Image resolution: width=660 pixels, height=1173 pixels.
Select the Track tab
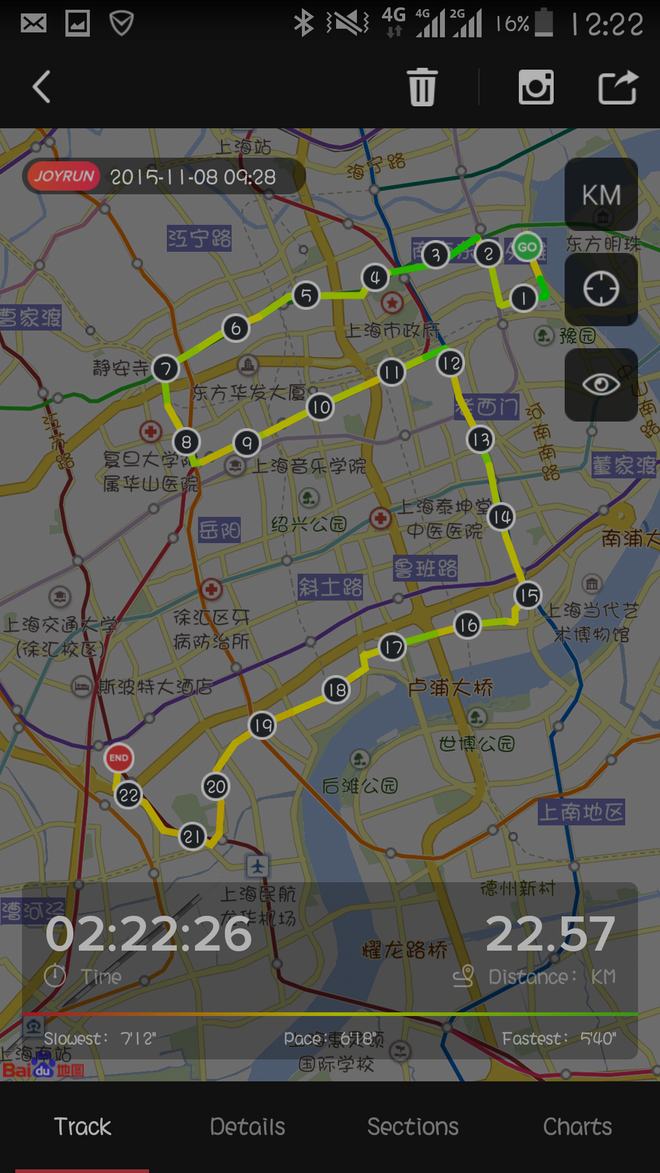click(82, 1127)
